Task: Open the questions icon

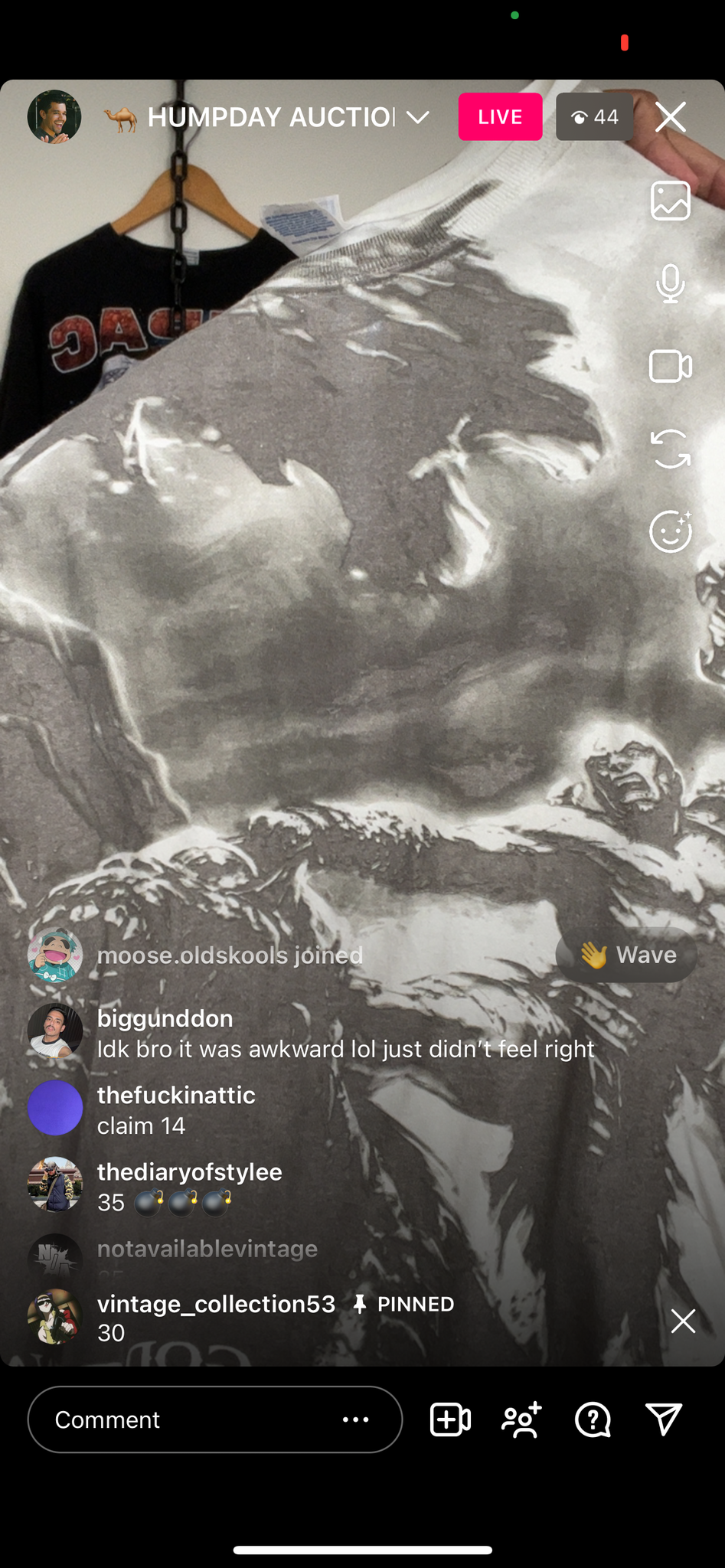Action: [593, 1419]
